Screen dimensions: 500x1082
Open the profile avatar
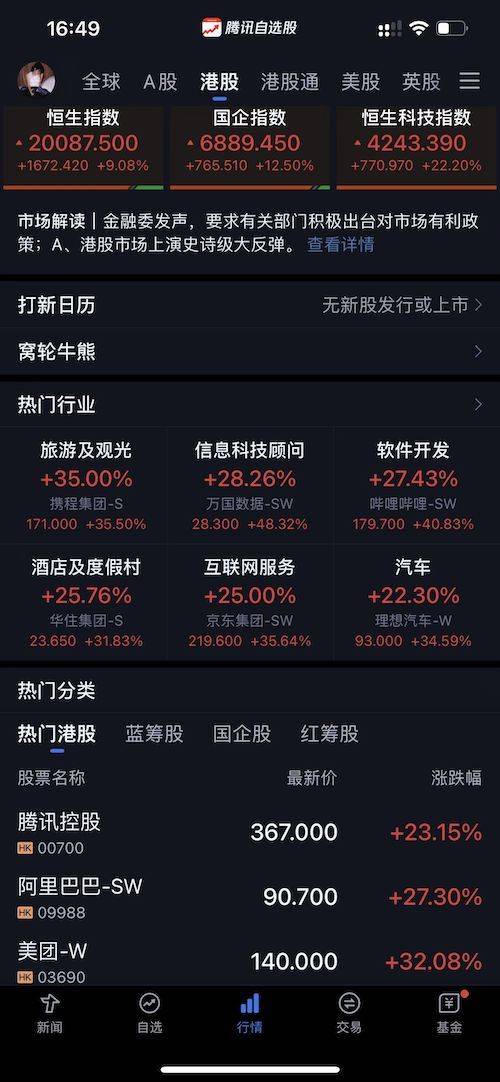coord(36,79)
